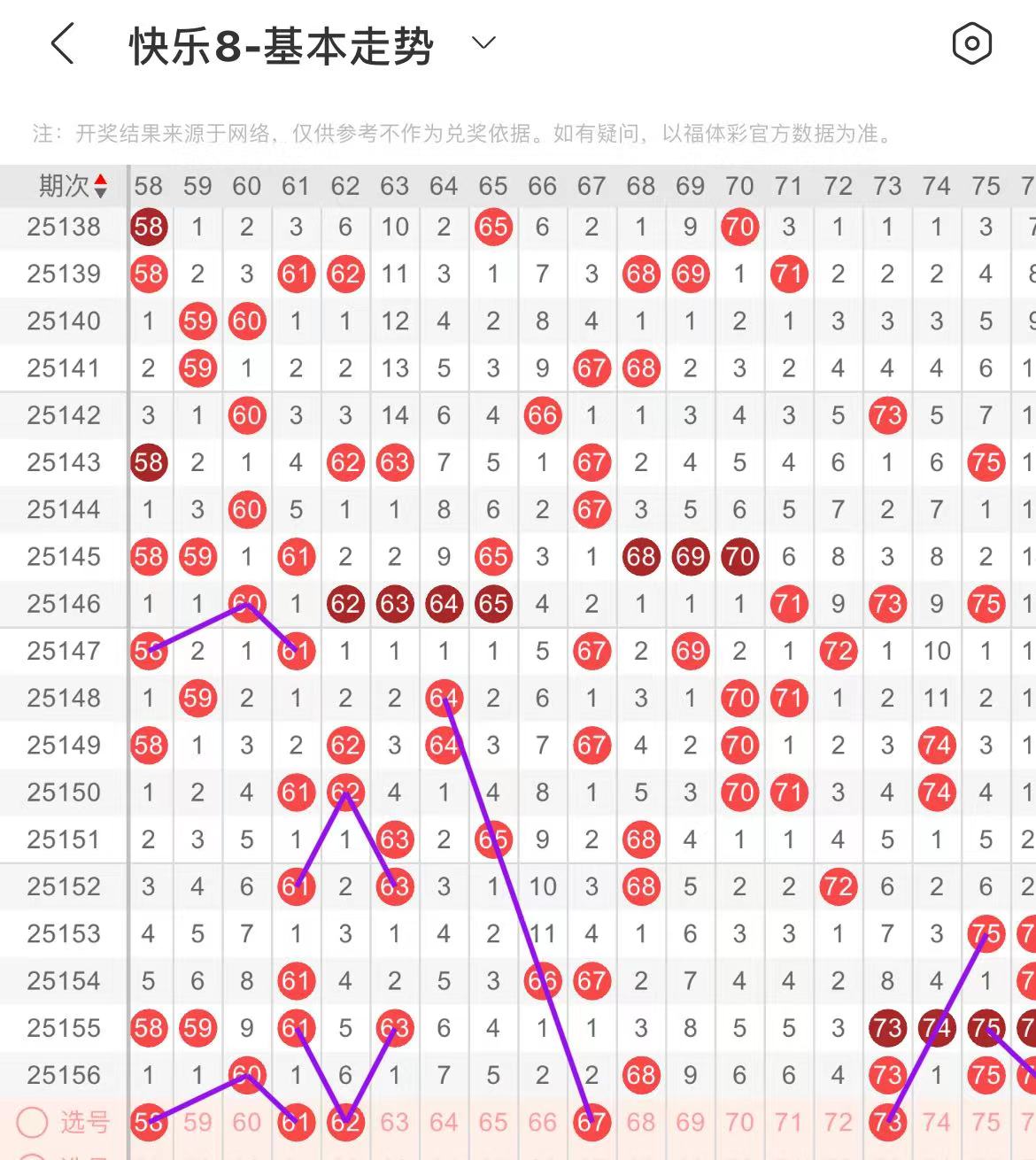The image size is (1036, 1160).
Task: Select number 71 in the 选号 row
Action: [x=788, y=1123]
